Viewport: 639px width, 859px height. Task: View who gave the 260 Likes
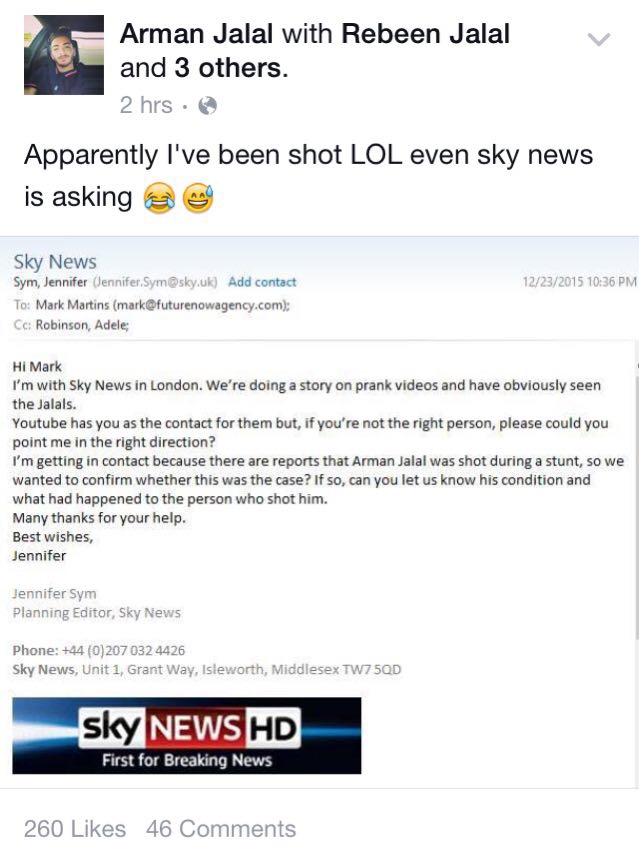[x=75, y=829]
